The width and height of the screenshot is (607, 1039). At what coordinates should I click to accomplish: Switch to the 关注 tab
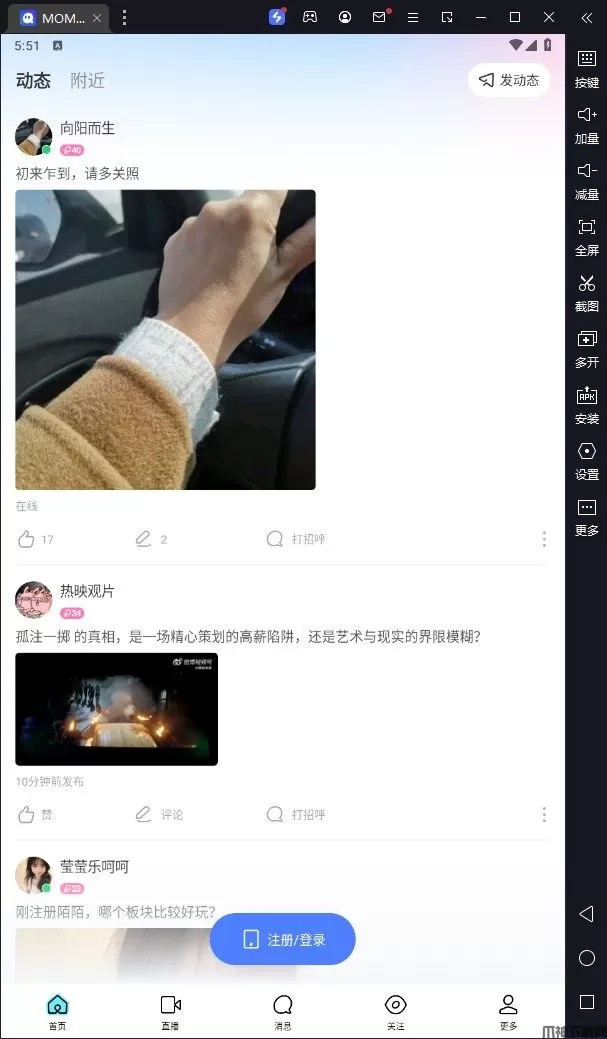tap(396, 1011)
